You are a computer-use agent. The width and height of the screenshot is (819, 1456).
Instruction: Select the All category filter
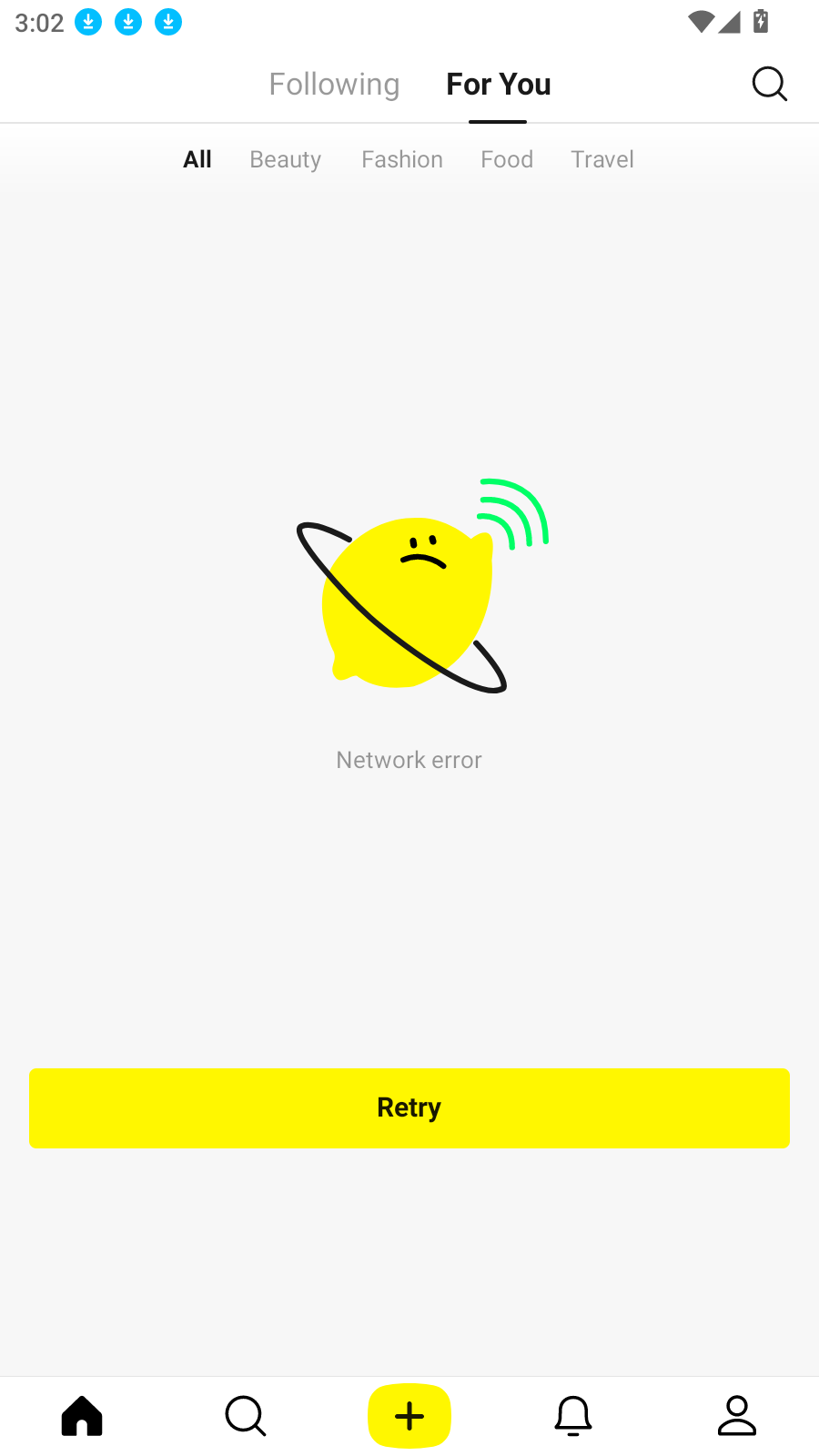(x=197, y=159)
